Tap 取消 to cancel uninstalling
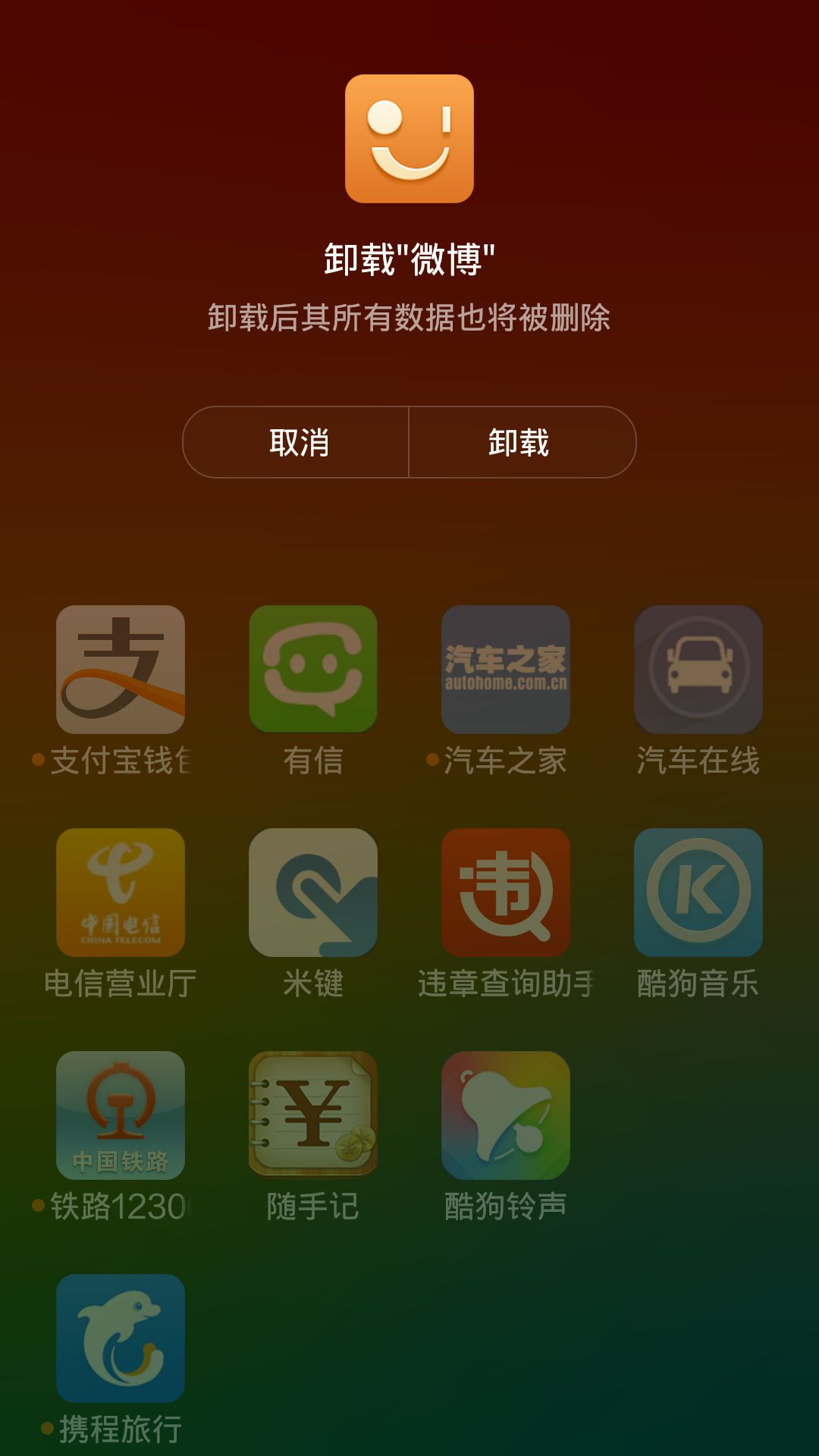Screen dimensions: 819x1456 point(297,443)
